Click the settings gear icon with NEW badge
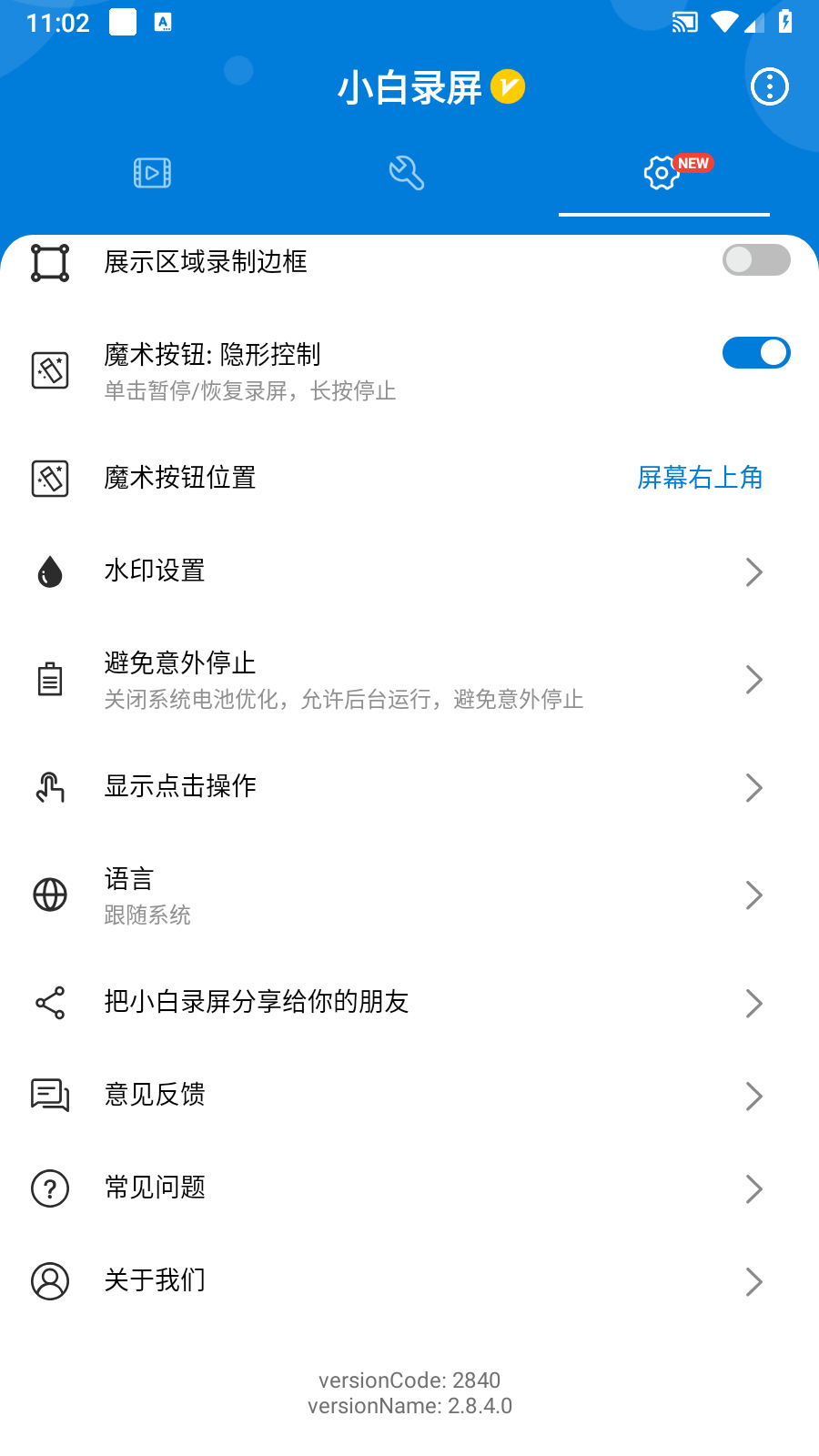This screenshot has height=1456, width=819. 663,173
